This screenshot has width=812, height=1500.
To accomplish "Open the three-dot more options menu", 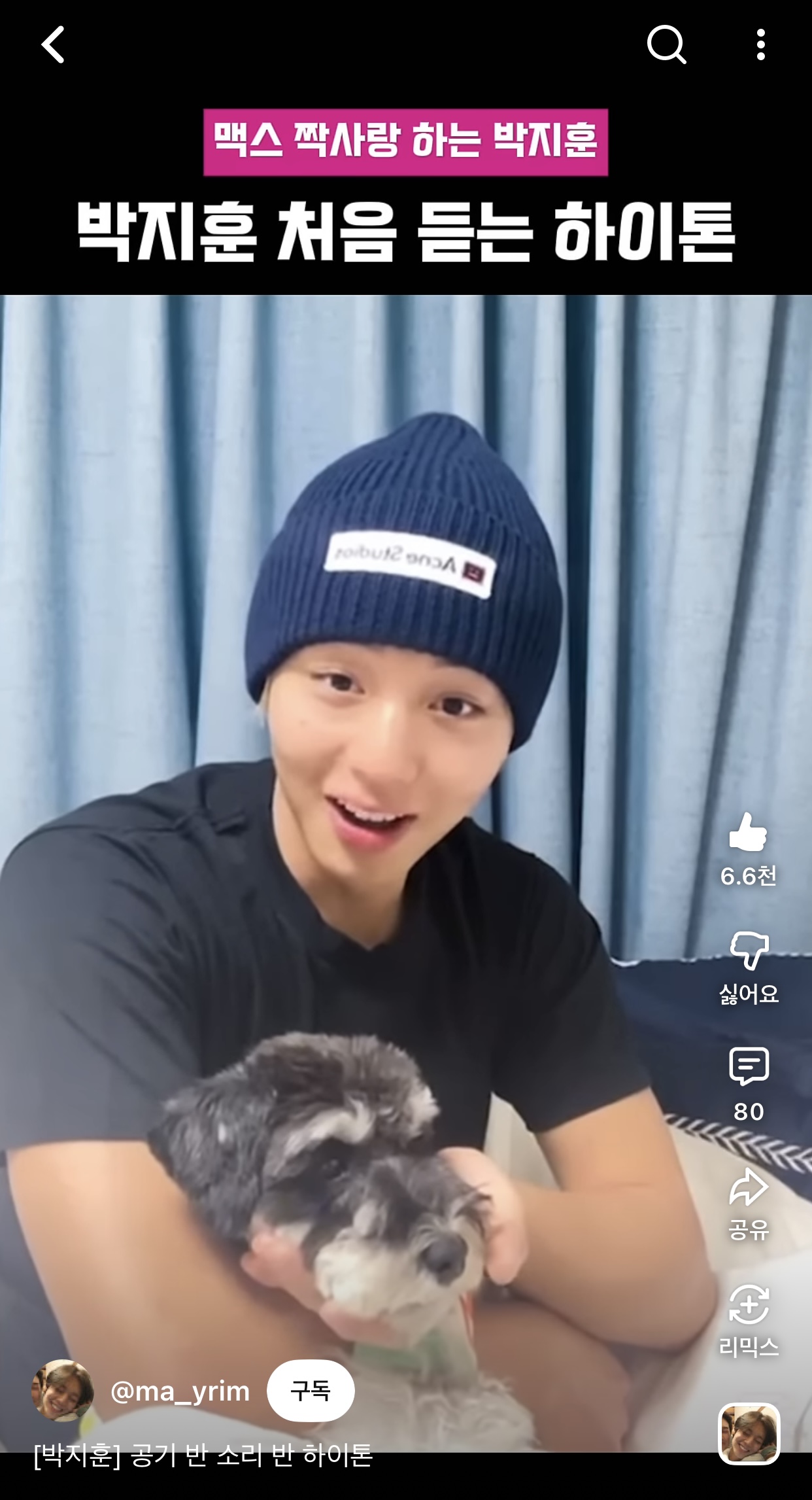I will tap(760, 44).
